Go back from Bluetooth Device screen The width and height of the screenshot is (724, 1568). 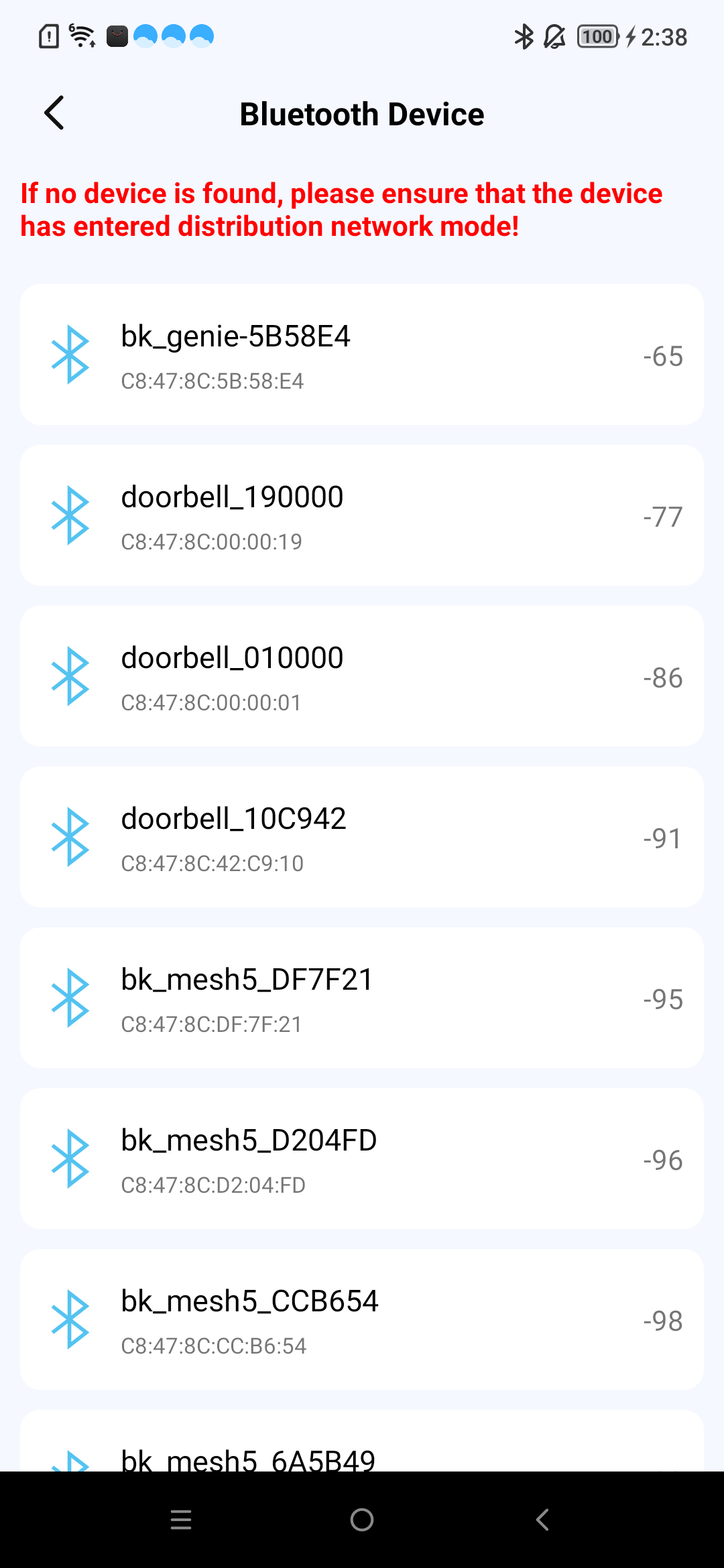55,113
